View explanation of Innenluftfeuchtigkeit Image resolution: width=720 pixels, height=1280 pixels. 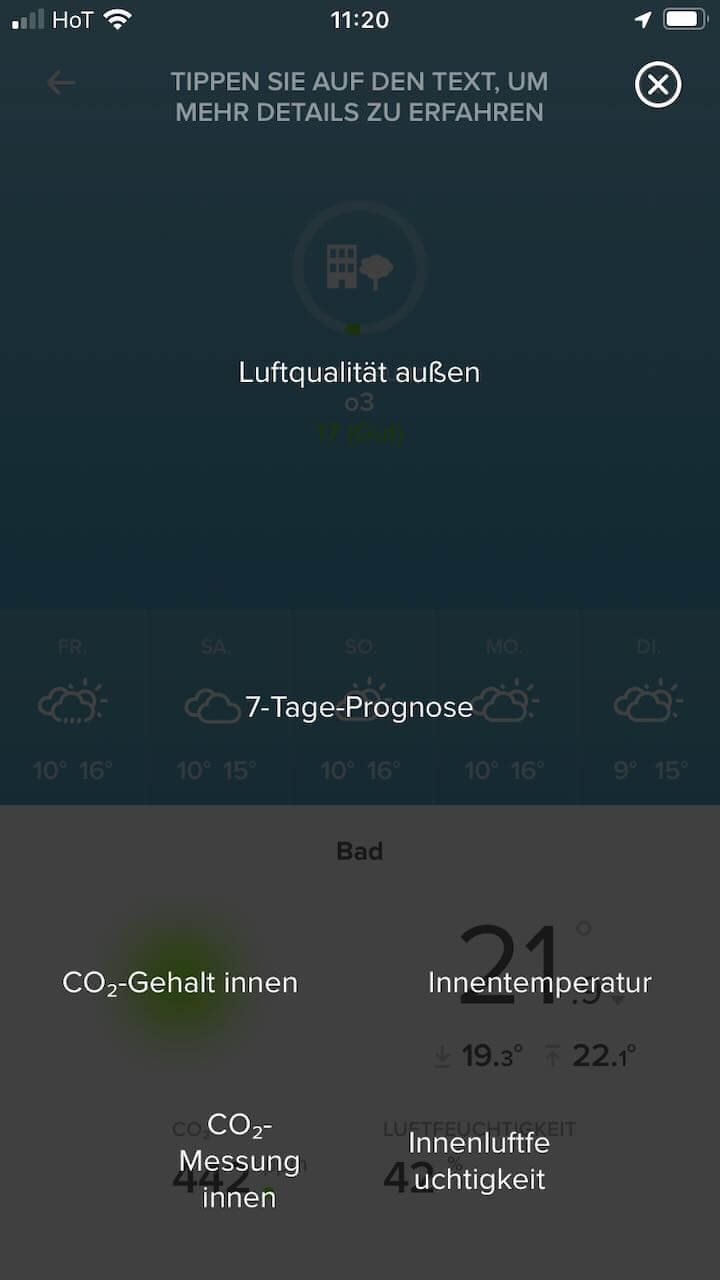[x=479, y=1161]
